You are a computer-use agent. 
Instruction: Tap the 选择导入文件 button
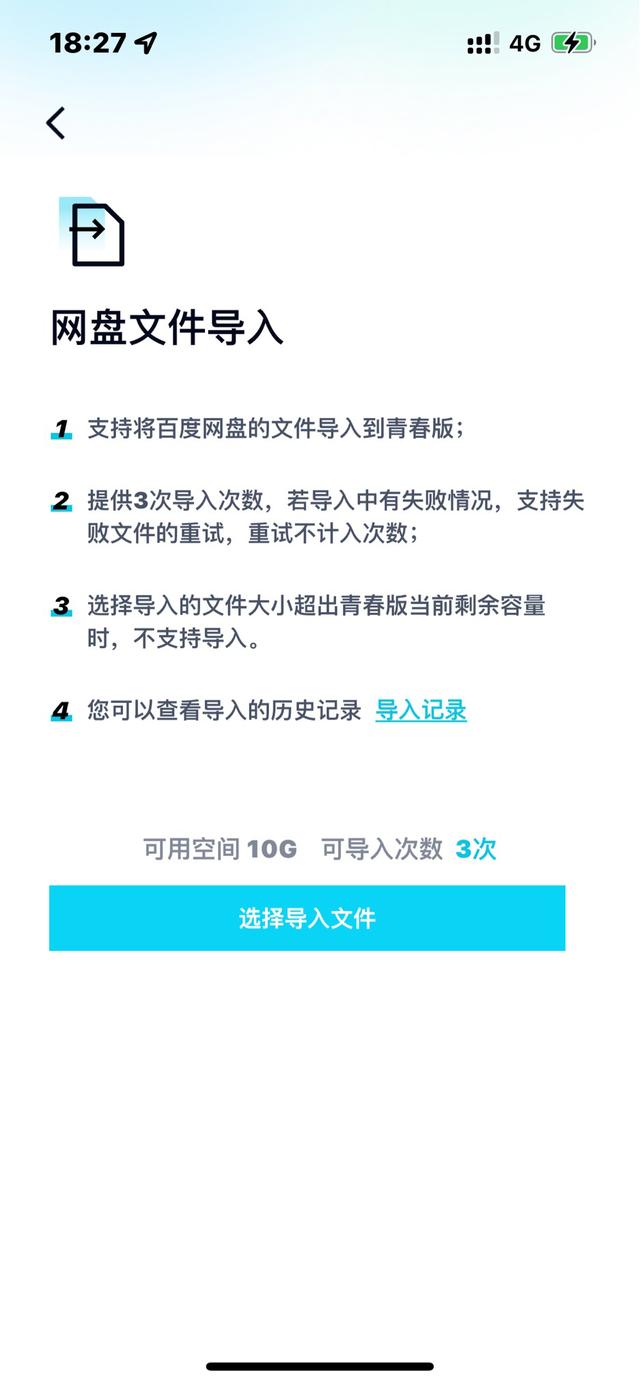pos(307,918)
